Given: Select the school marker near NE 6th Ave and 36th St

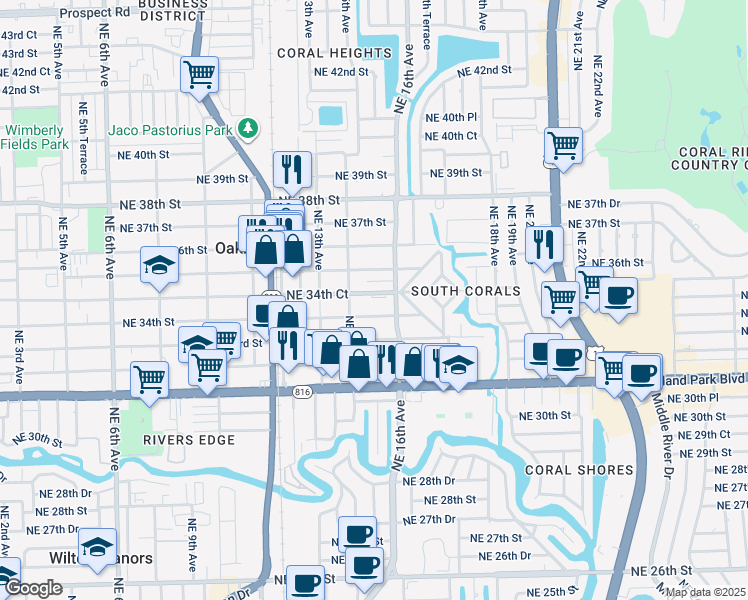Looking at the screenshot, I should (159, 265).
